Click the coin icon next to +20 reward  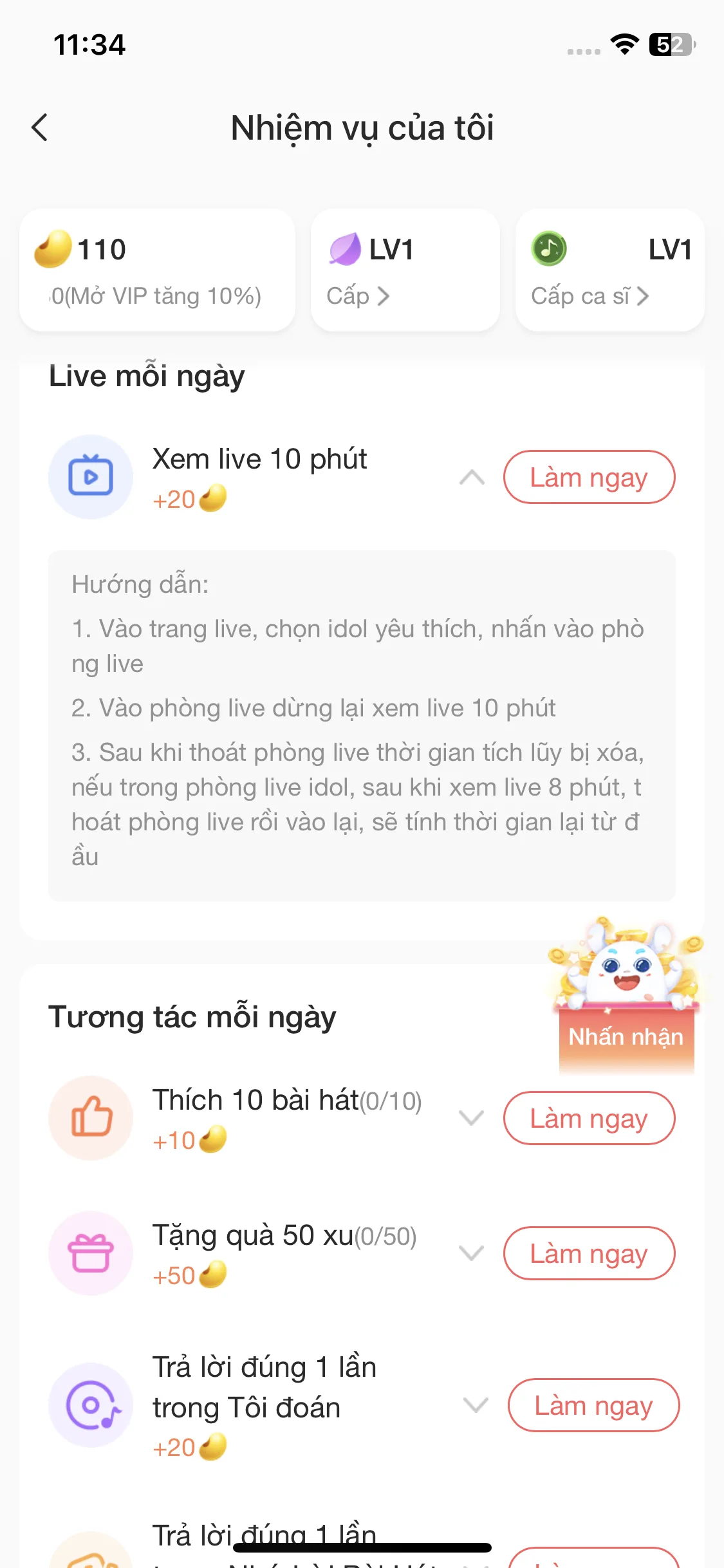point(212,499)
